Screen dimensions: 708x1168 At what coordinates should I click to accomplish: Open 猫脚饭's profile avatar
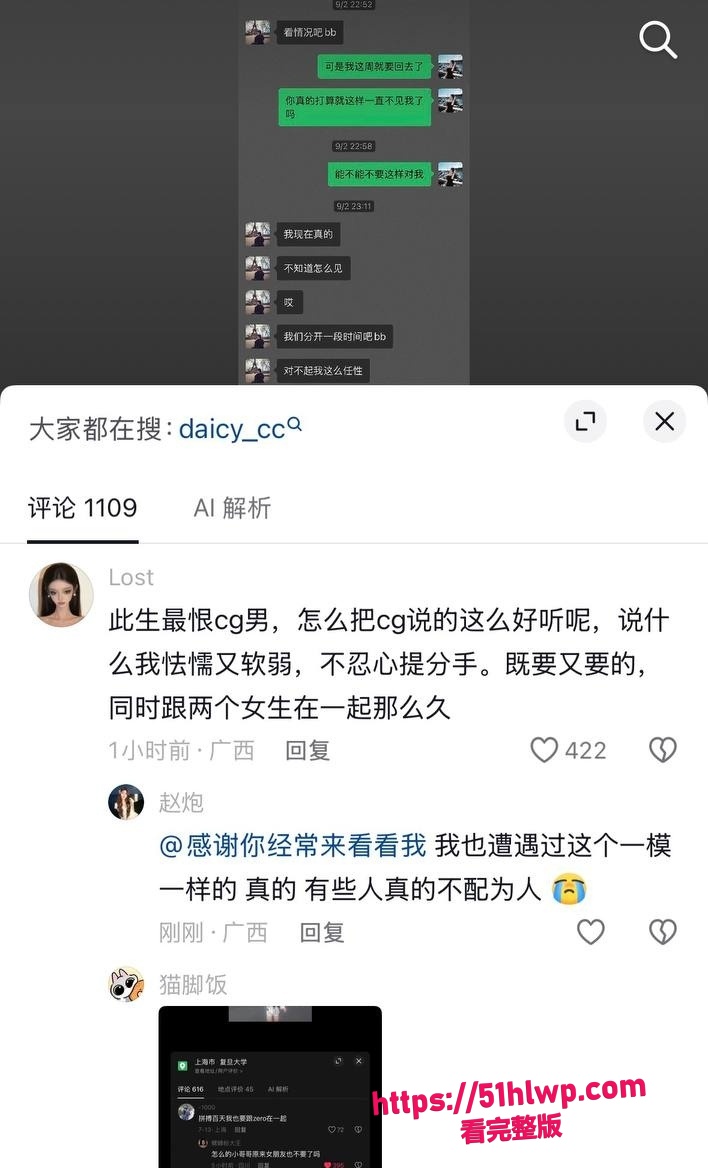[126, 985]
